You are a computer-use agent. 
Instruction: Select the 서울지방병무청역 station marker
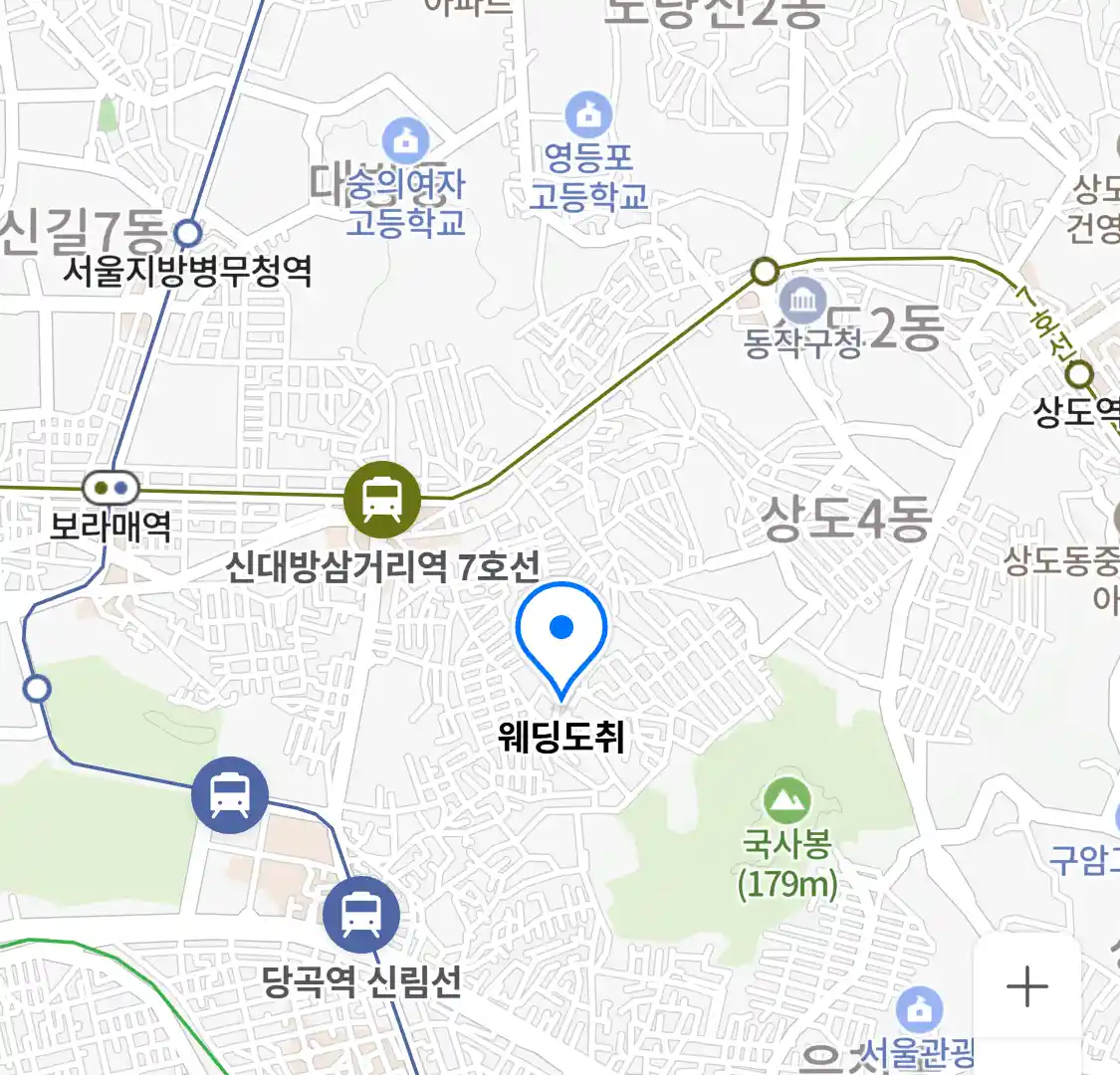point(187,234)
